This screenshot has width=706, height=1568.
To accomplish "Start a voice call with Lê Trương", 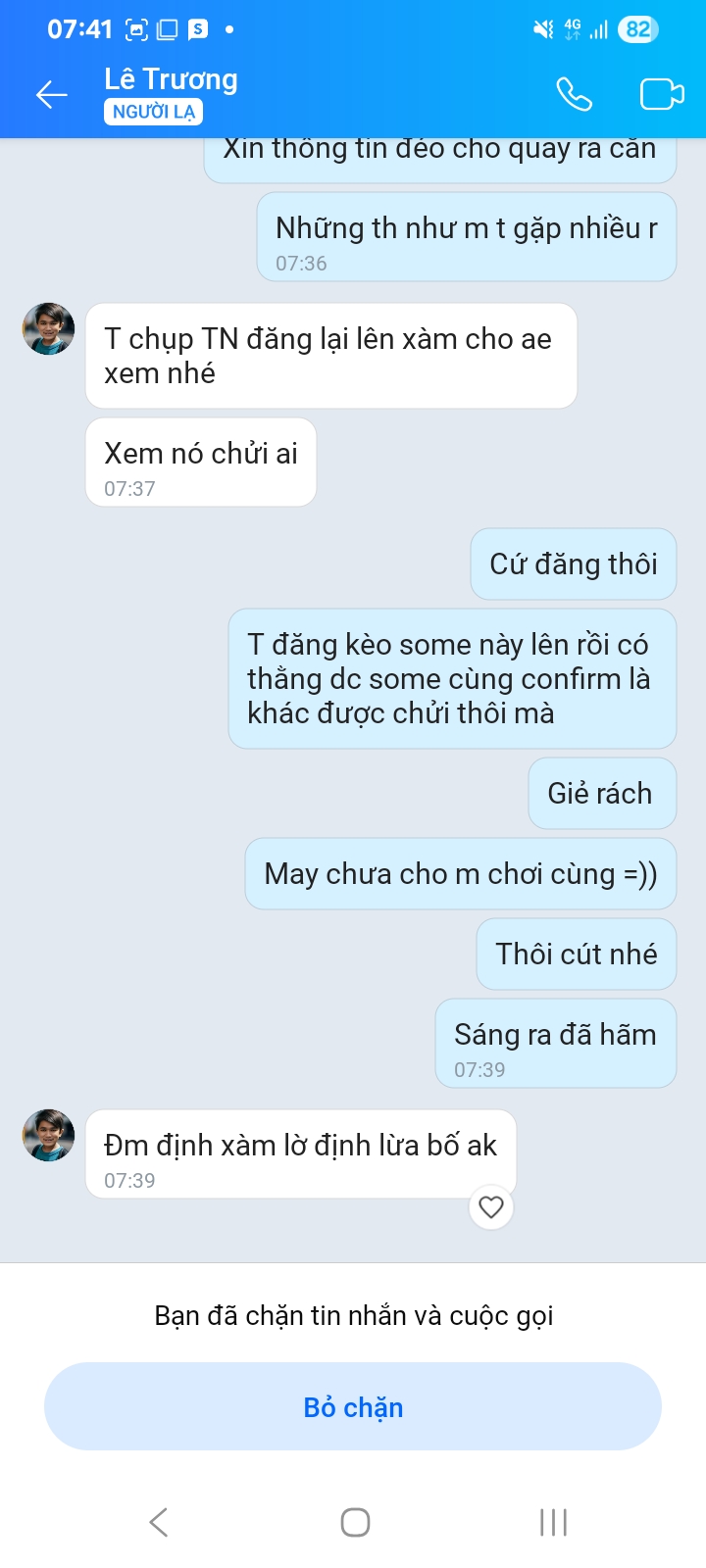I will 575,94.
